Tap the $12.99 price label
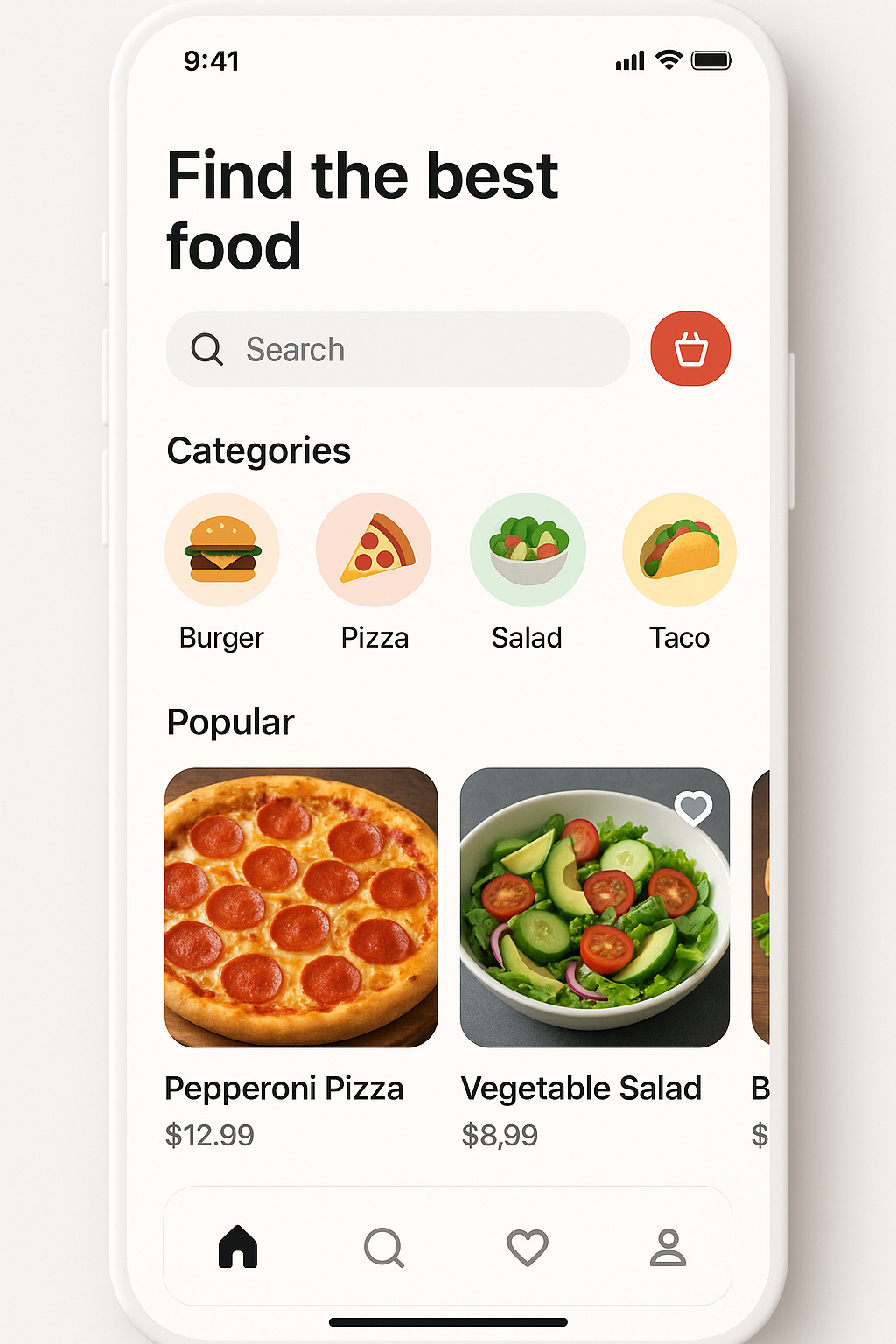The width and height of the screenshot is (896, 1344). pos(209,1134)
